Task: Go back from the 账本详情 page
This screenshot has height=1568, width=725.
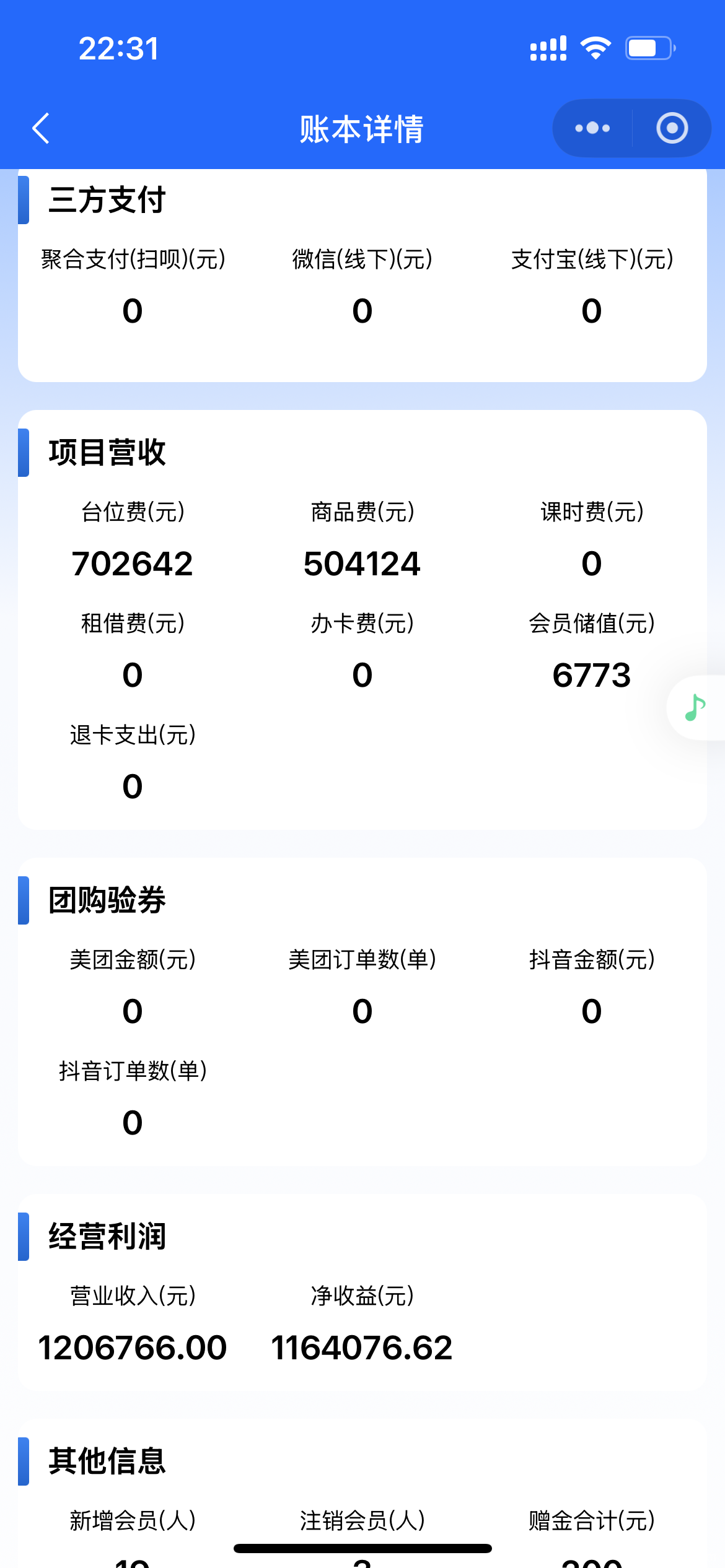Action: (x=42, y=129)
